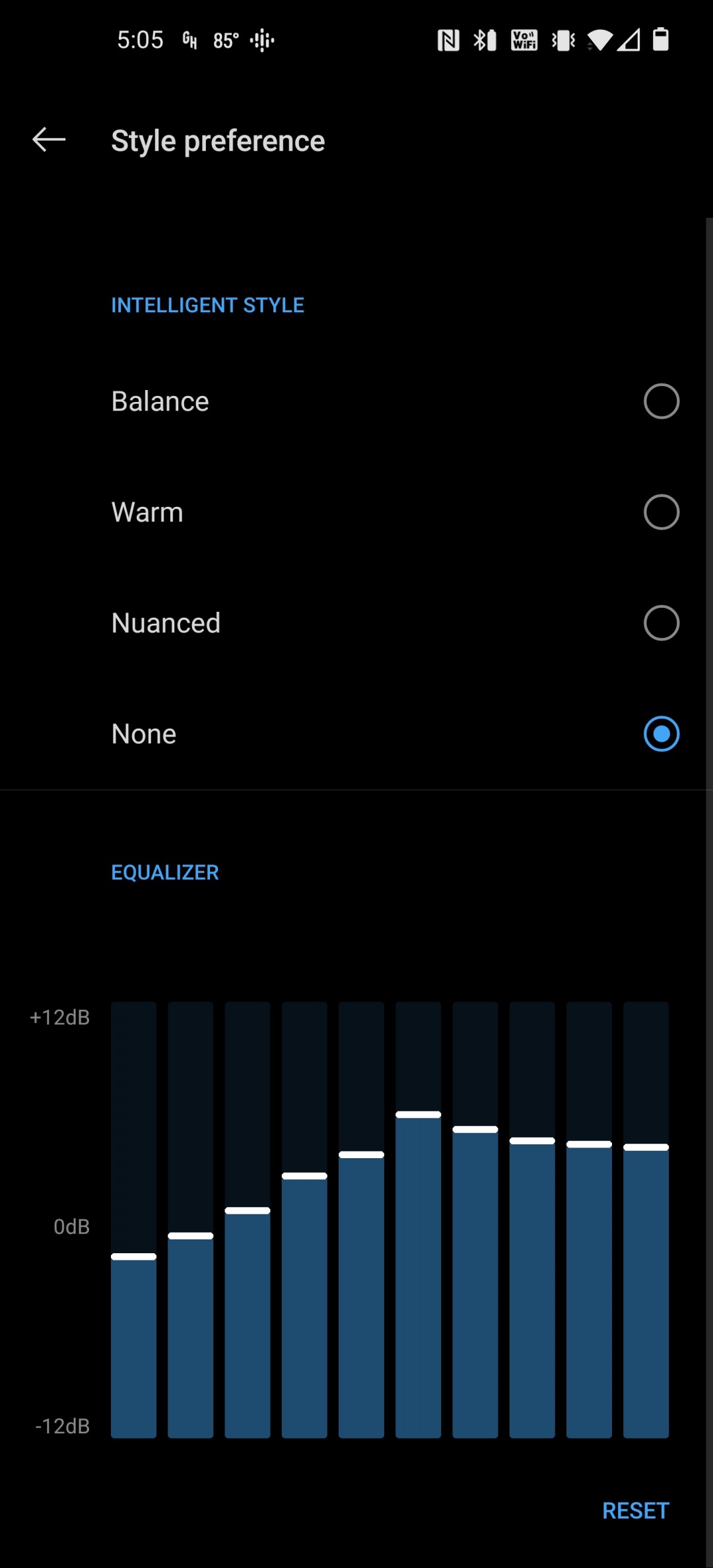The height and width of the screenshot is (1568, 713).
Task: Tap the second equalizer band slider
Action: pos(190,1220)
